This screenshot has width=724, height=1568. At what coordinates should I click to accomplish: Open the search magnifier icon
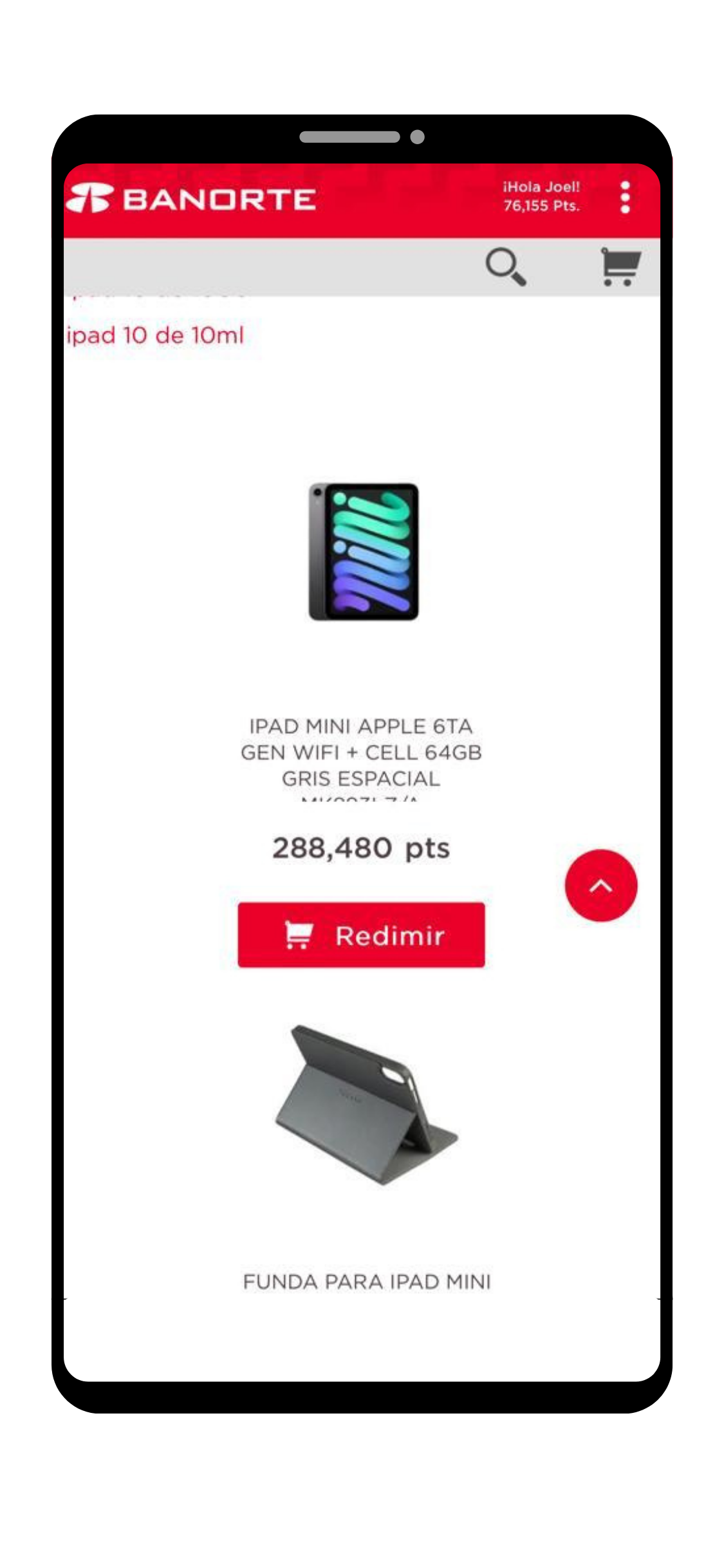506,266
